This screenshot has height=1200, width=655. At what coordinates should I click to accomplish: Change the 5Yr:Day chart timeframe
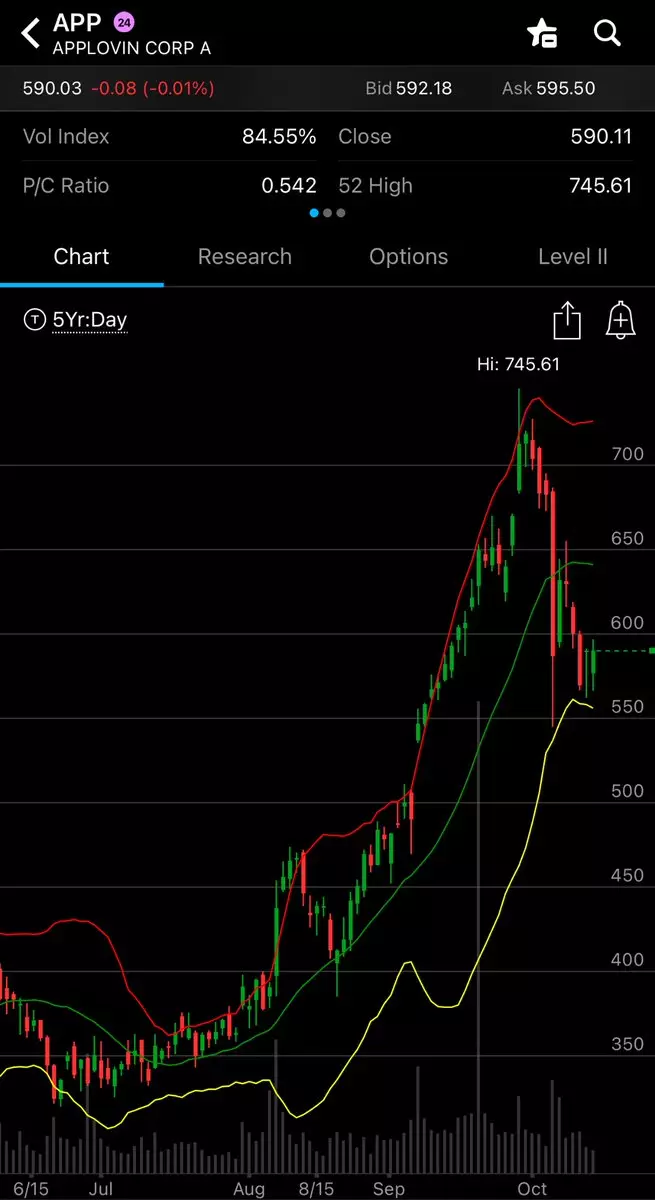[77, 320]
